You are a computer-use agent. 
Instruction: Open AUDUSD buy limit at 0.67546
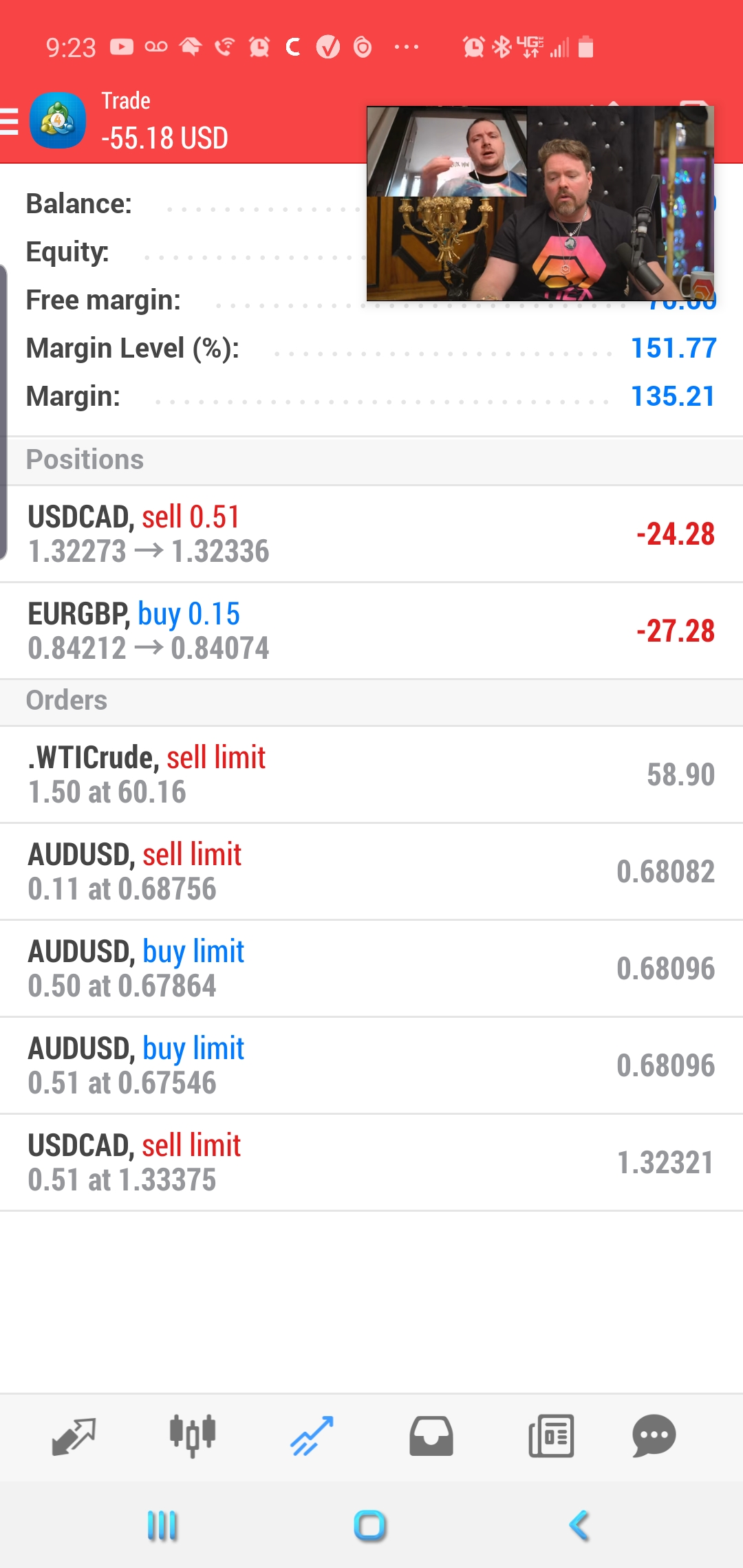click(371, 1065)
